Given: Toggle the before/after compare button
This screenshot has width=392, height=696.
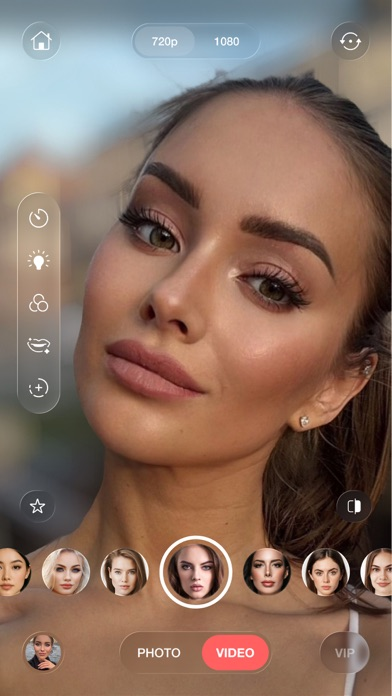Looking at the screenshot, I should tap(354, 506).
